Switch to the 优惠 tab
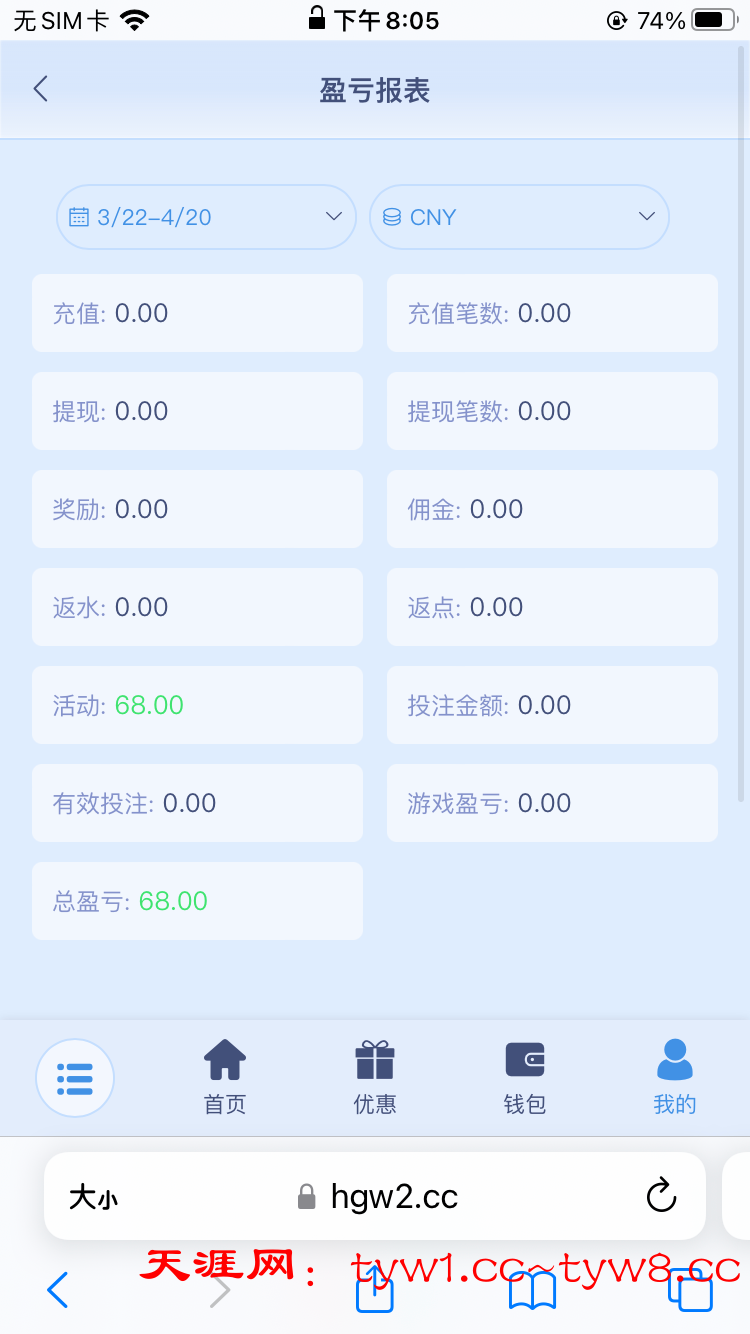 pyautogui.click(x=375, y=1078)
